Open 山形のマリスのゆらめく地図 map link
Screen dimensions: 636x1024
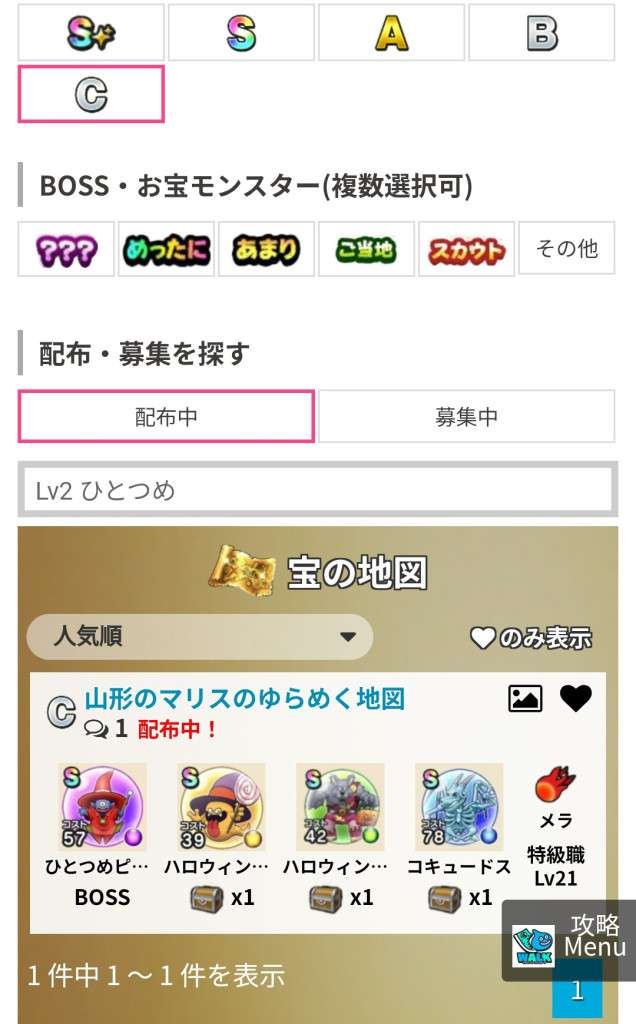pyautogui.click(x=245, y=698)
